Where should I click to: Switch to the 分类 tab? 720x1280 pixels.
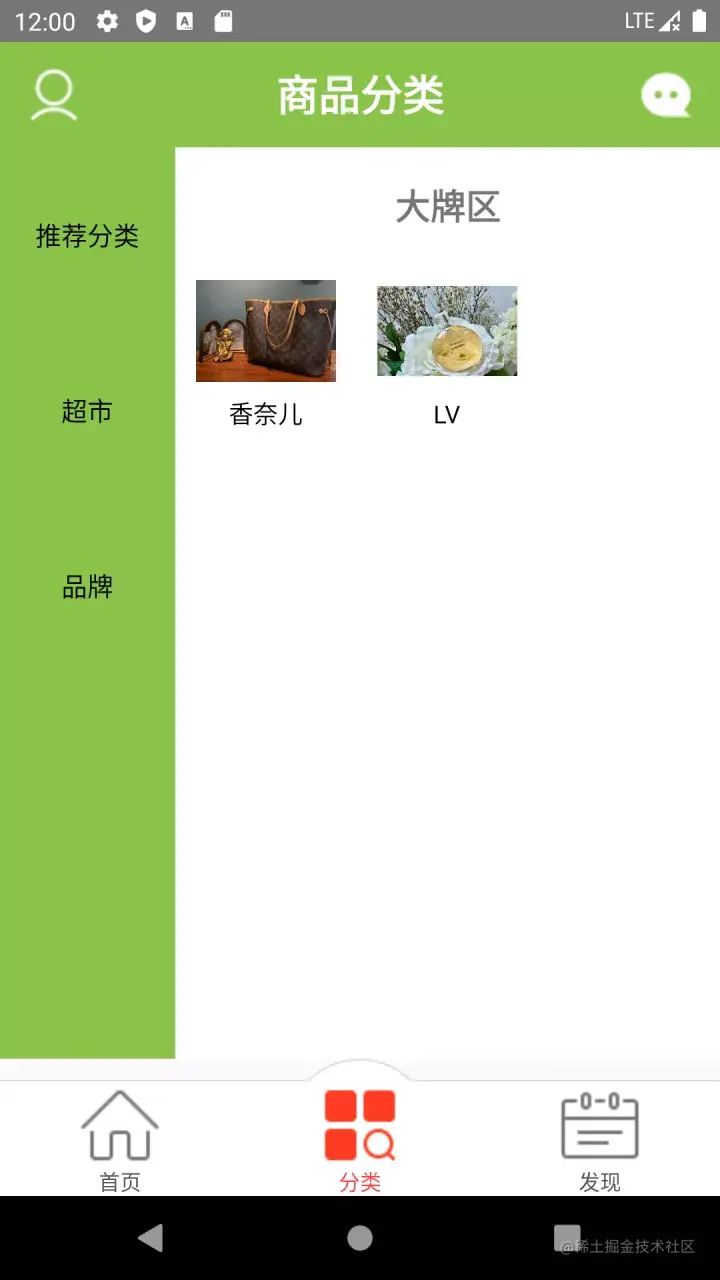click(360, 1140)
